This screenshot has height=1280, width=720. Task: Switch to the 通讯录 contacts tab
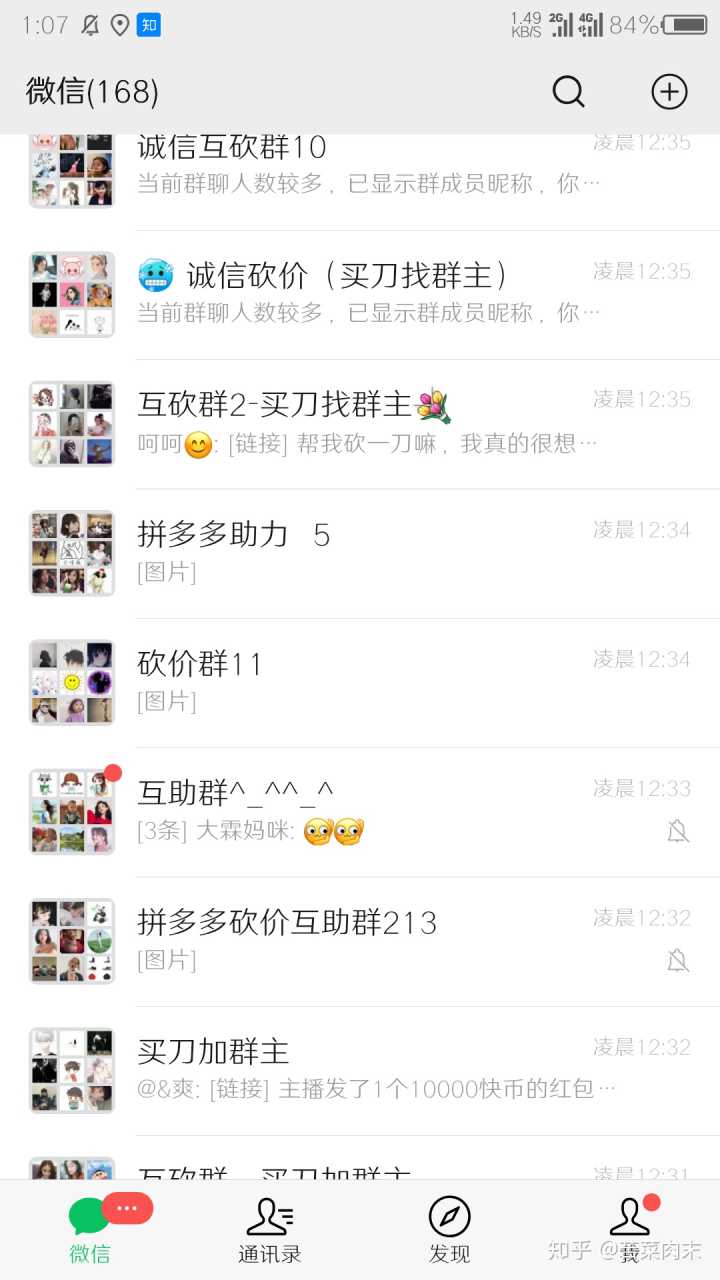269,1230
